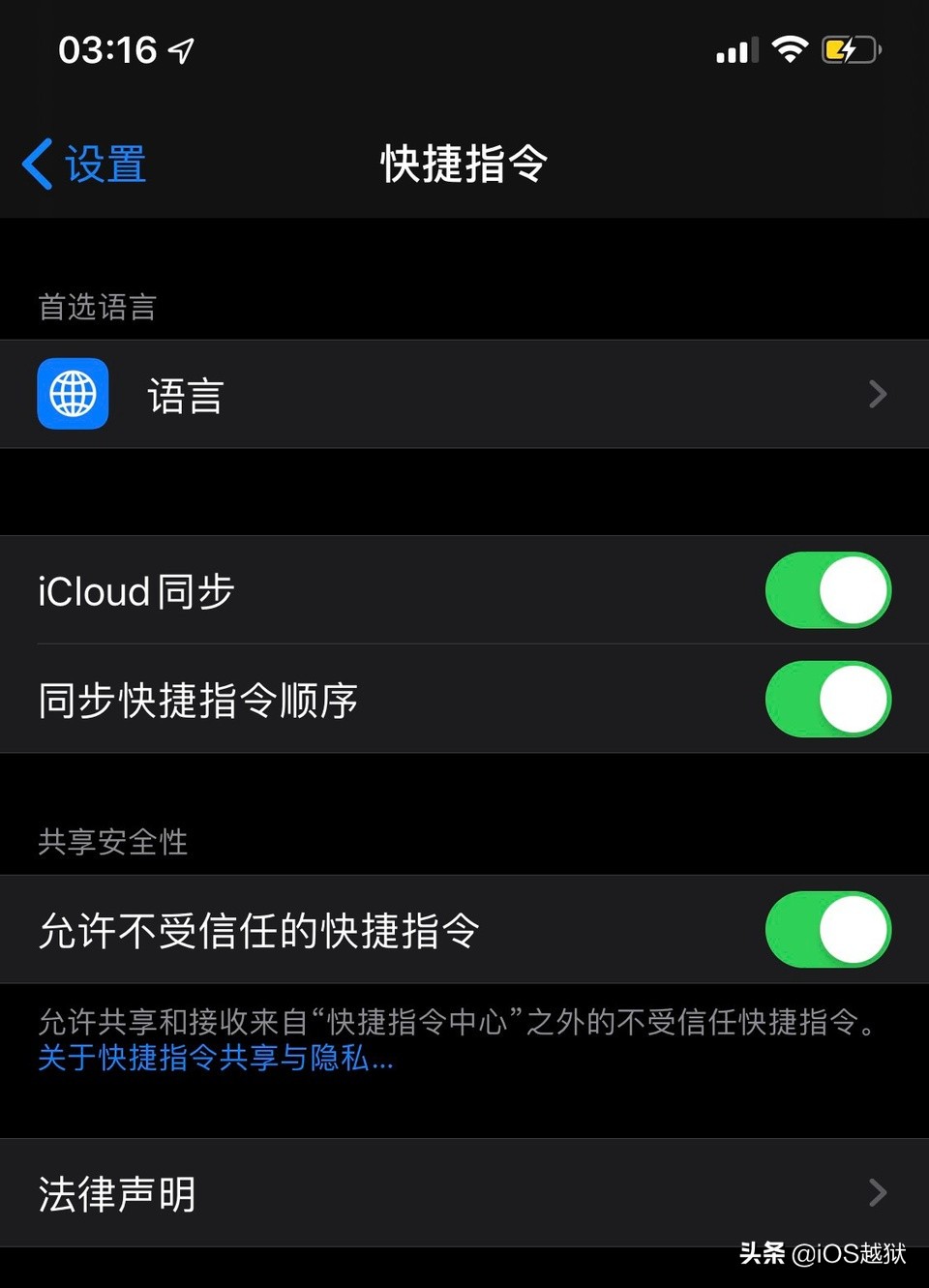Tap the disclosure arrow on the Language row
Viewport: 929px width, 1288px height.
[x=877, y=394]
